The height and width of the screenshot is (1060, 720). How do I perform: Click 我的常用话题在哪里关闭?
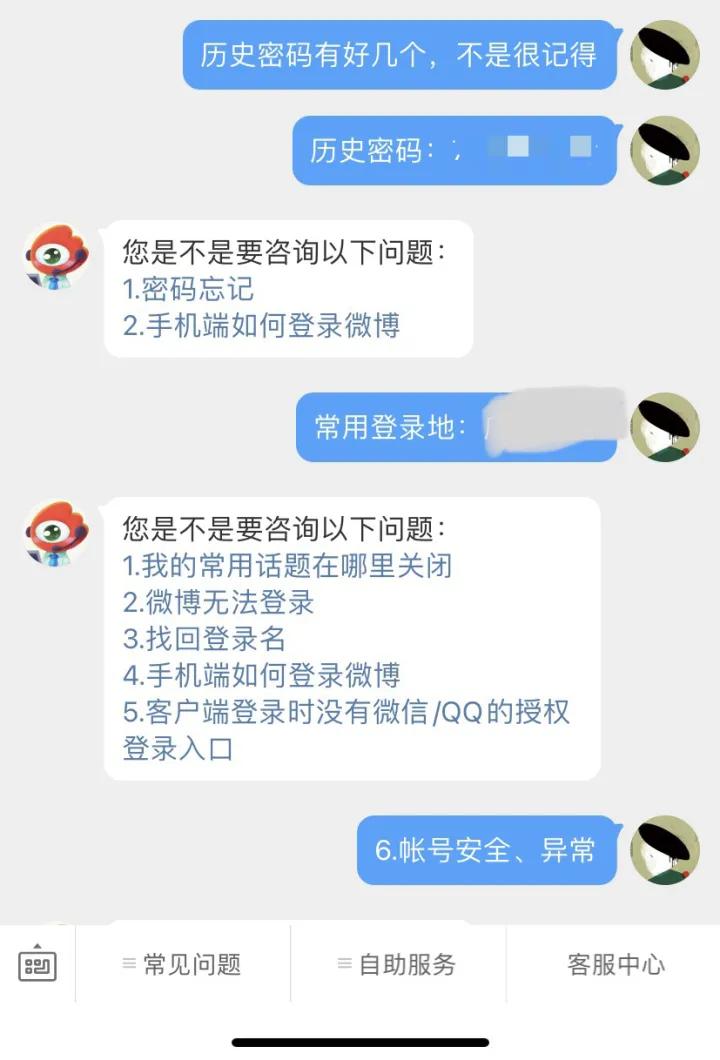coord(288,566)
